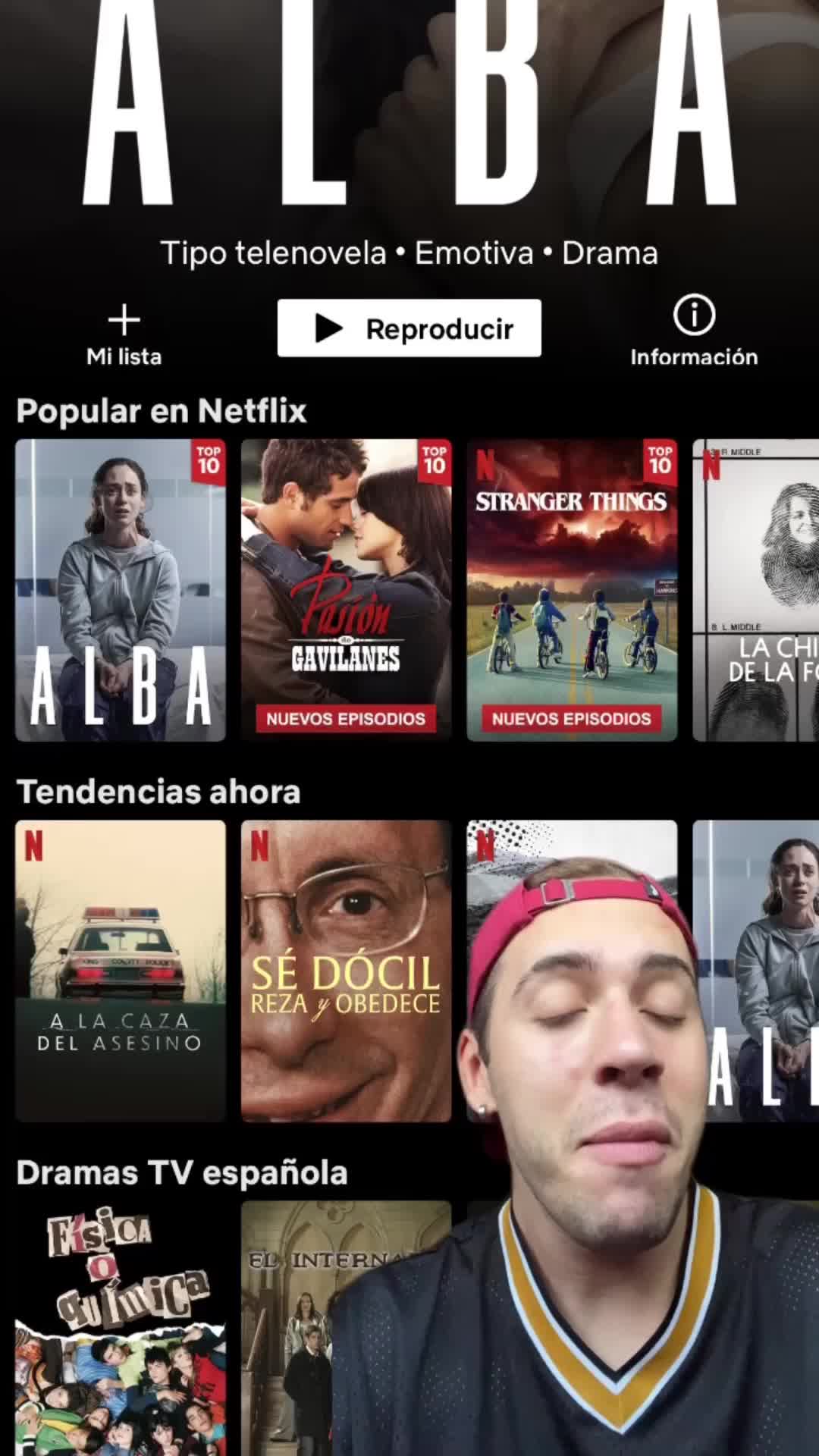This screenshot has height=1456, width=819.
Task: Open the Stranger Things poster
Action: click(x=572, y=590)
